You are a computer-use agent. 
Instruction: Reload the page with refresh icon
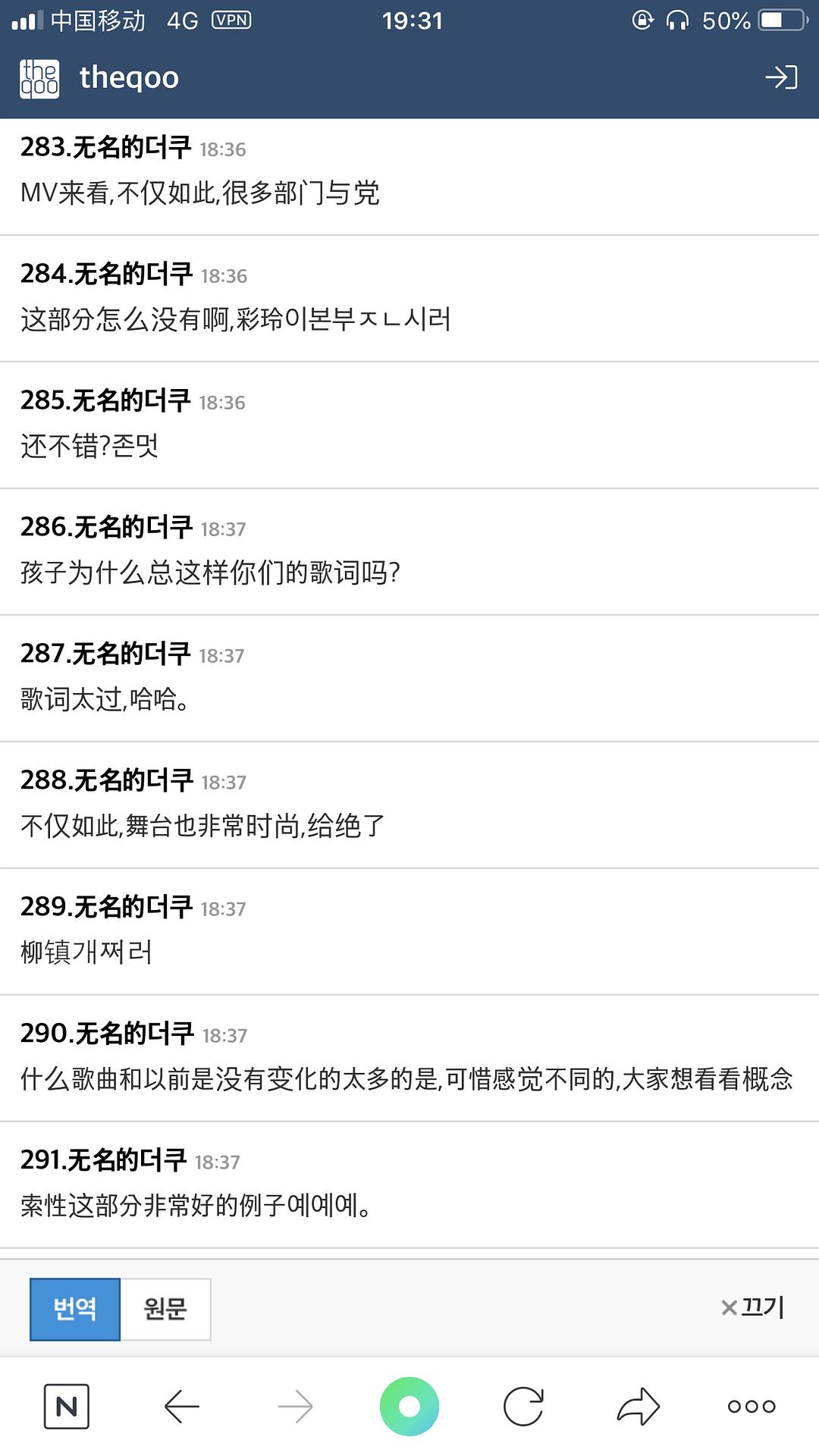click(523, 1407)
